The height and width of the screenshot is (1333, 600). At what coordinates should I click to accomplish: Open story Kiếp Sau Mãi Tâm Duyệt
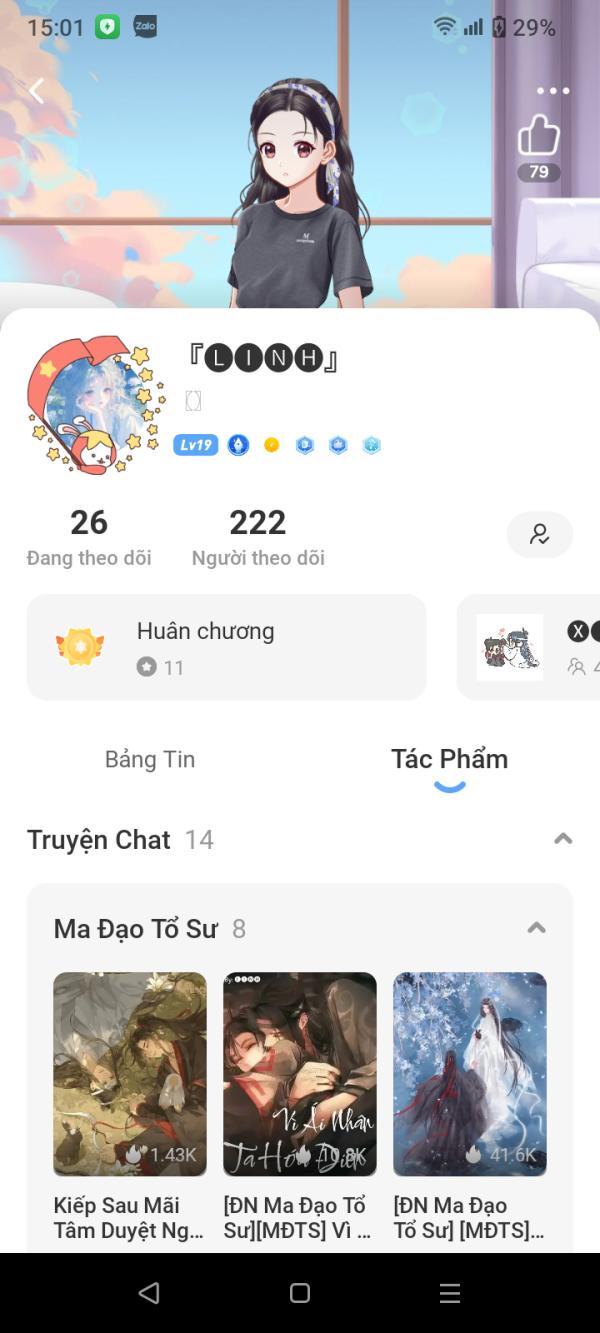(130, 1074)
